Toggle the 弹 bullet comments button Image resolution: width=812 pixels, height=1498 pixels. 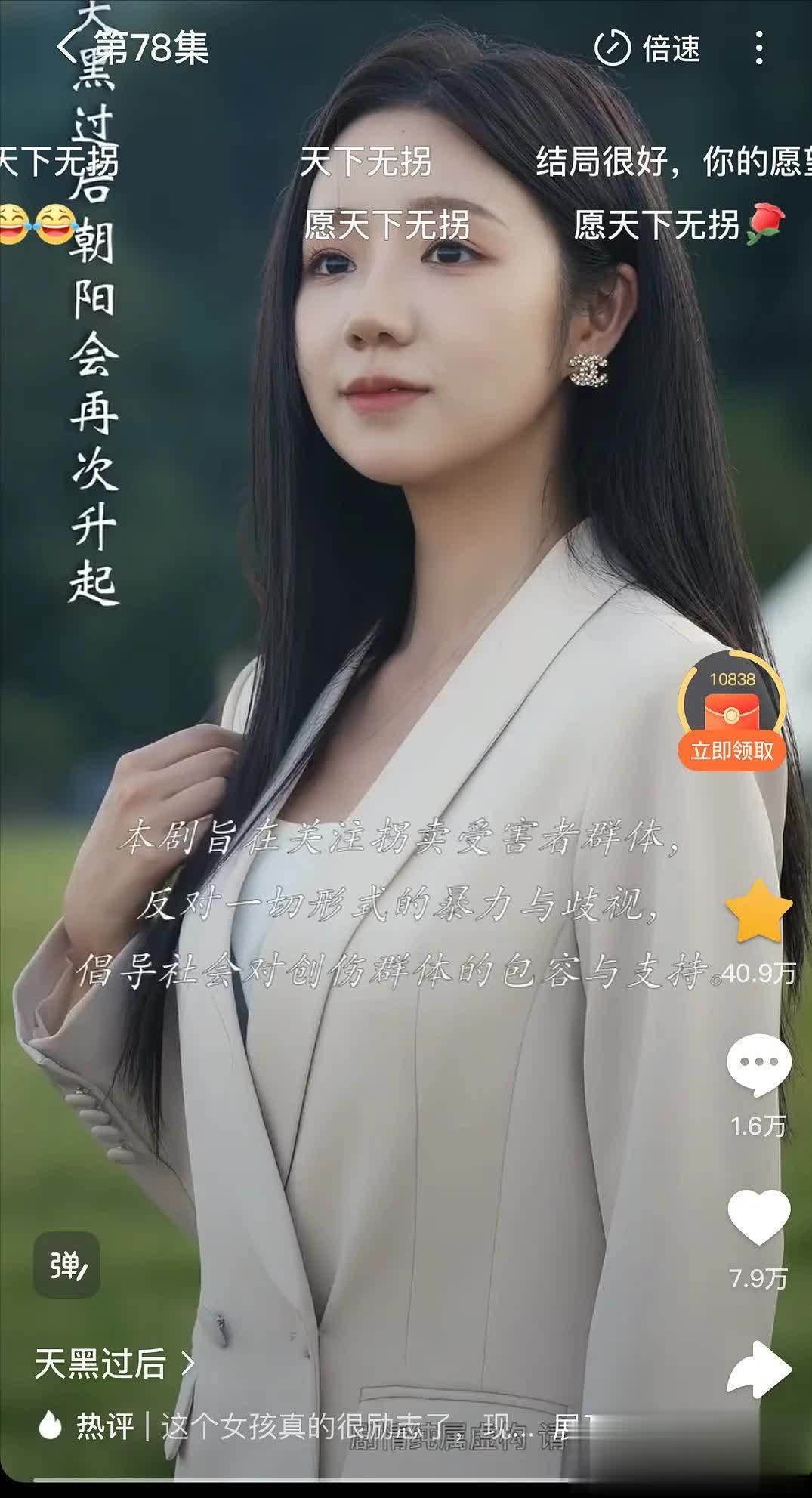(67, 1265)
